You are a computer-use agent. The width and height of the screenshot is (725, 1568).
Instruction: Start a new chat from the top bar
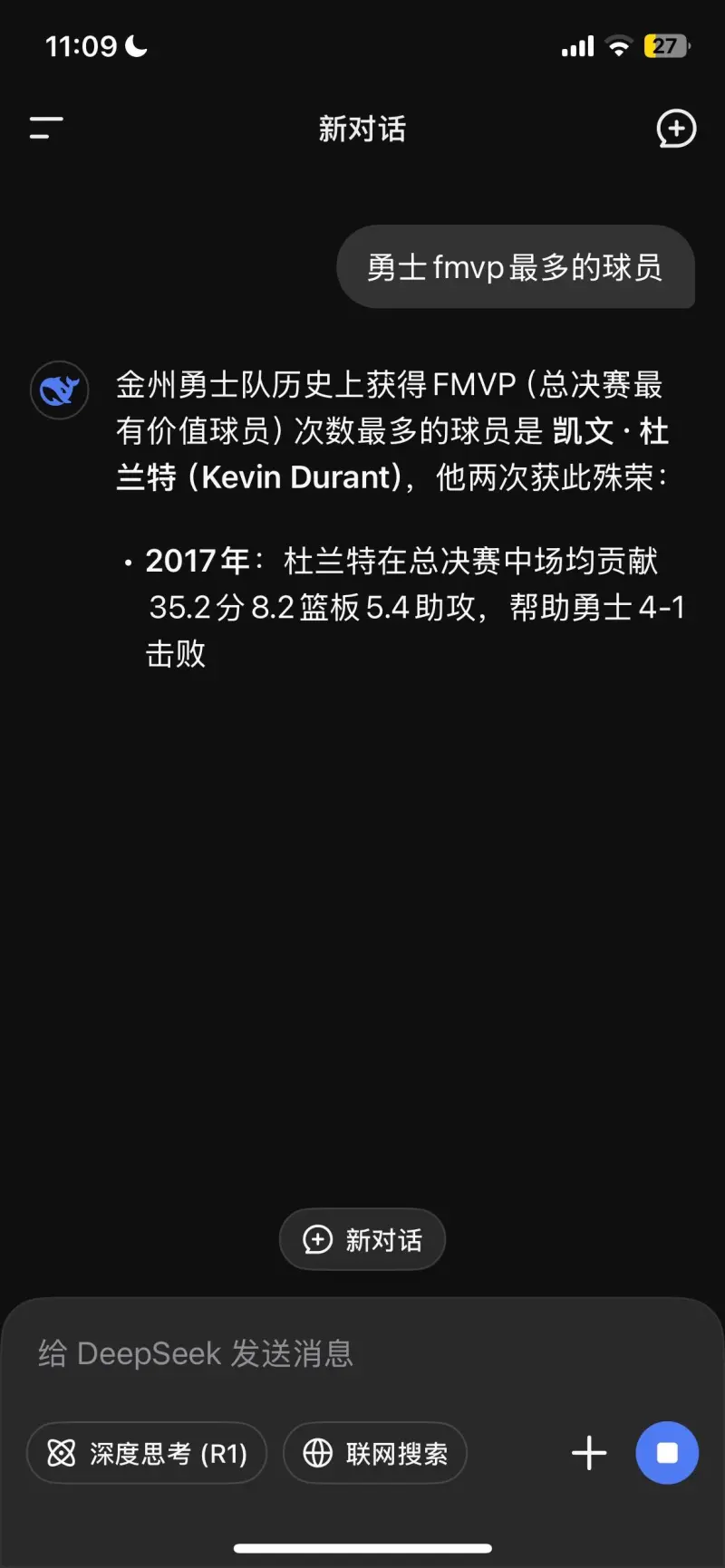(676, 129)
